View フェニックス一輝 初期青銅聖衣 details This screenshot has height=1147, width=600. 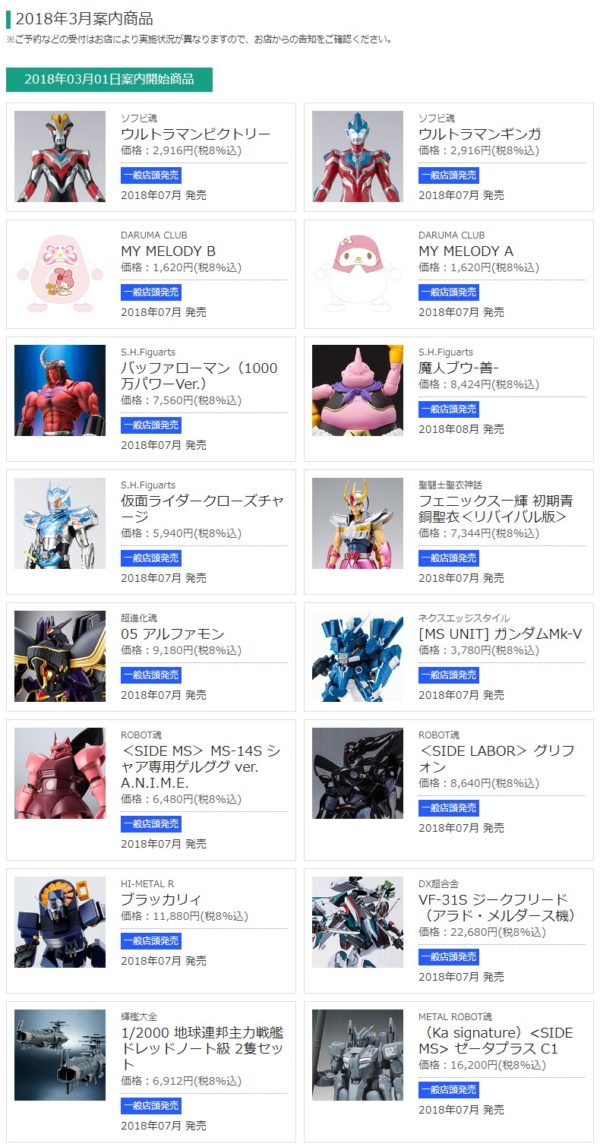[493, 508]
